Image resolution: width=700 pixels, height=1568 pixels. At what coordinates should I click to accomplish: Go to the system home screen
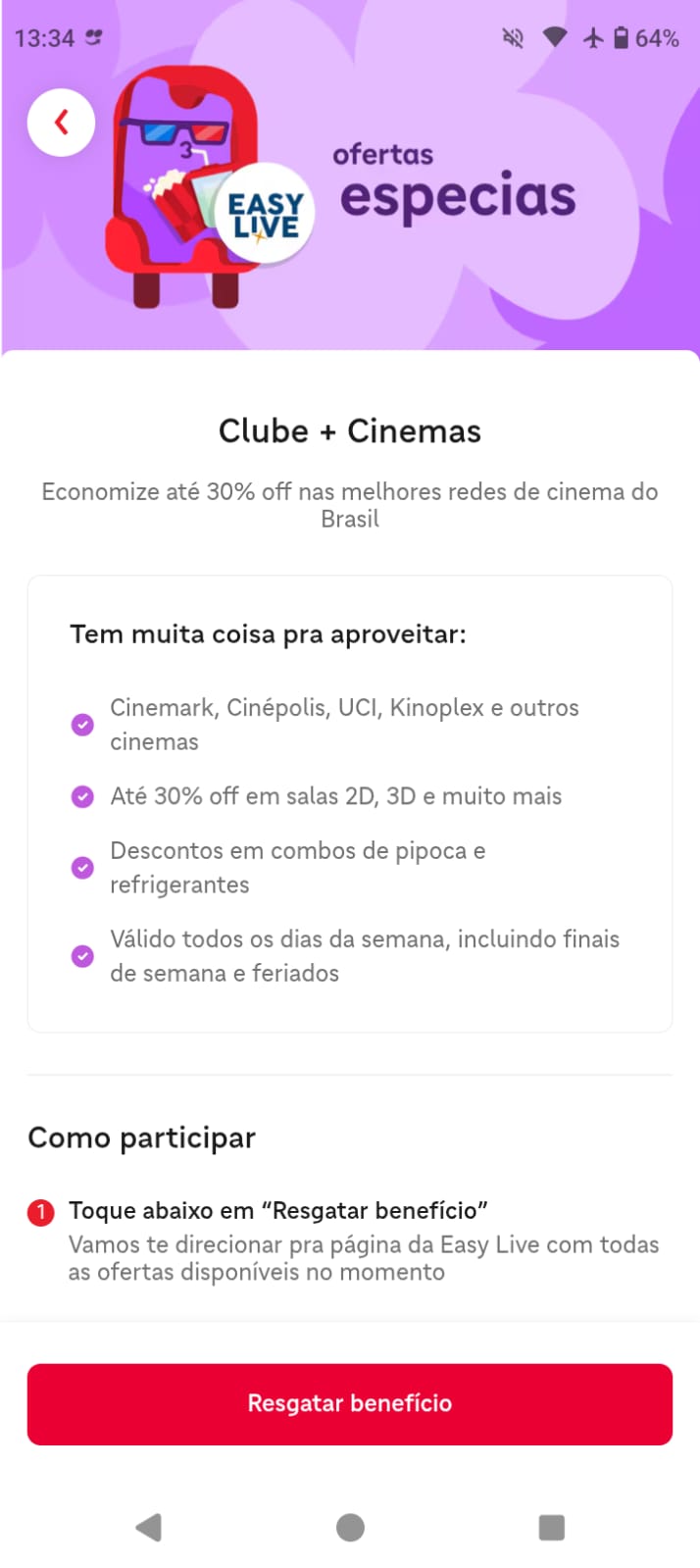point(350,1527)
